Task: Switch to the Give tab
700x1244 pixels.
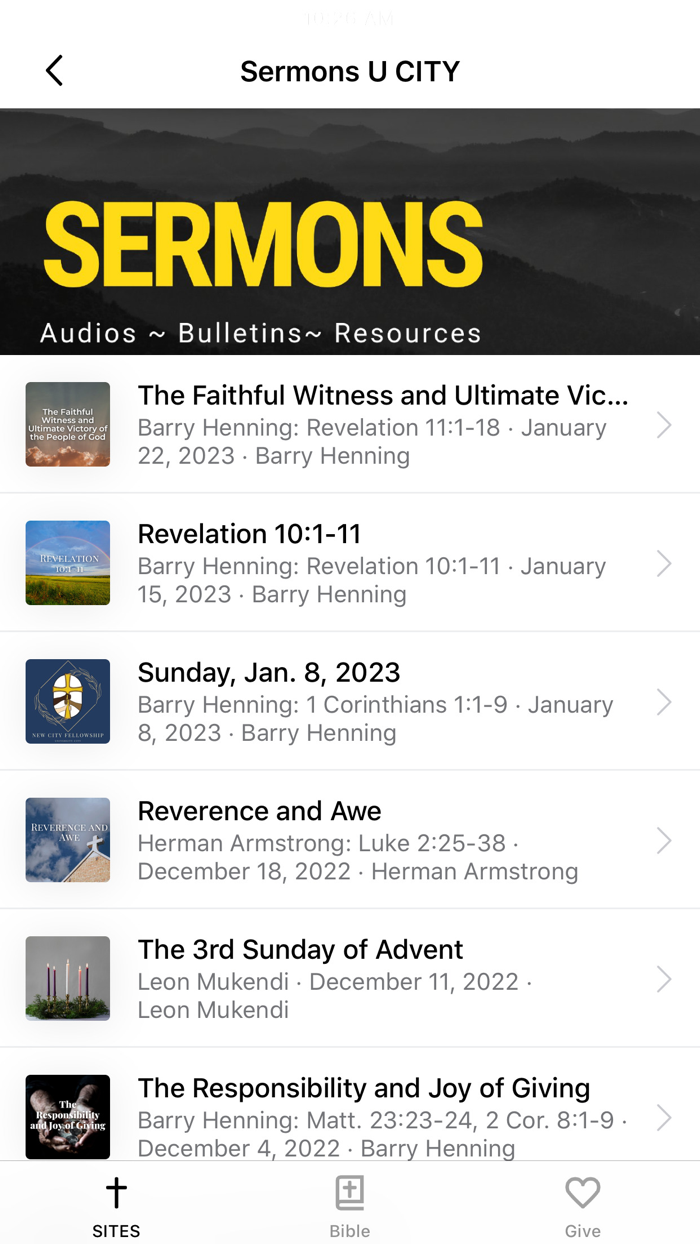Action: pyautogui.click(x=582, y=1205)
